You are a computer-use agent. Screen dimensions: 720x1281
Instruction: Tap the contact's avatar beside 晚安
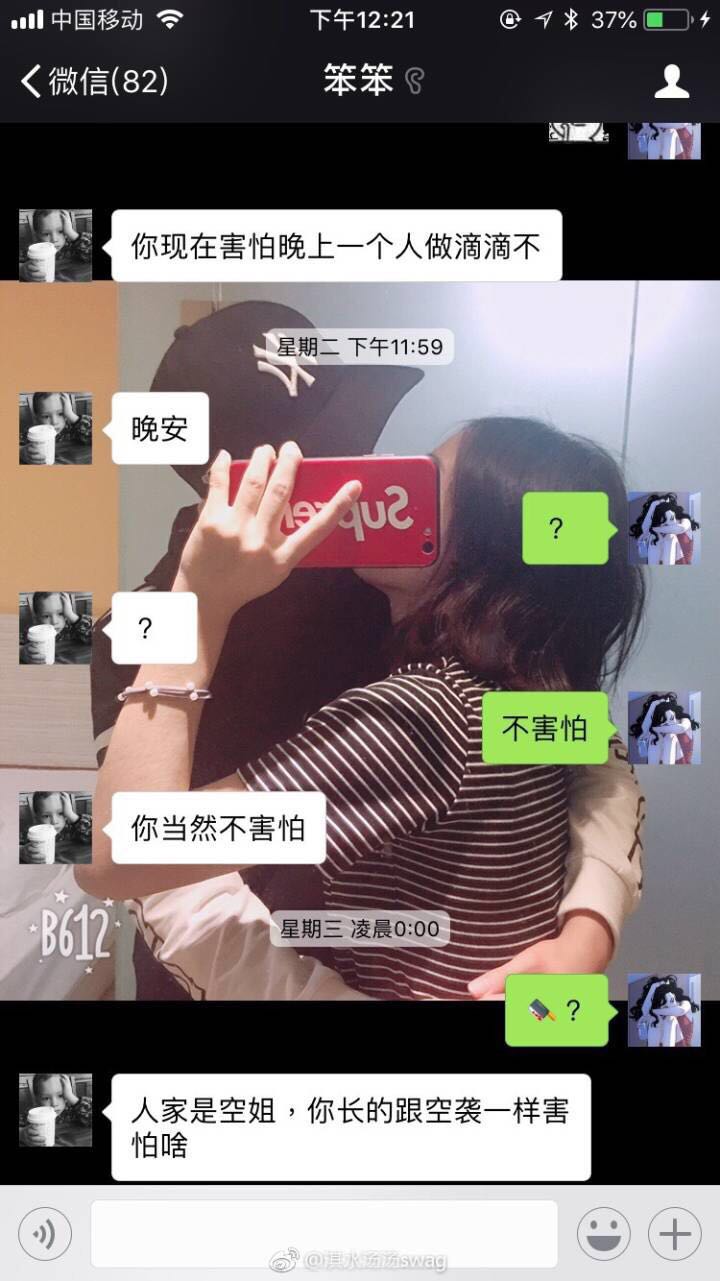coord(56,428)
